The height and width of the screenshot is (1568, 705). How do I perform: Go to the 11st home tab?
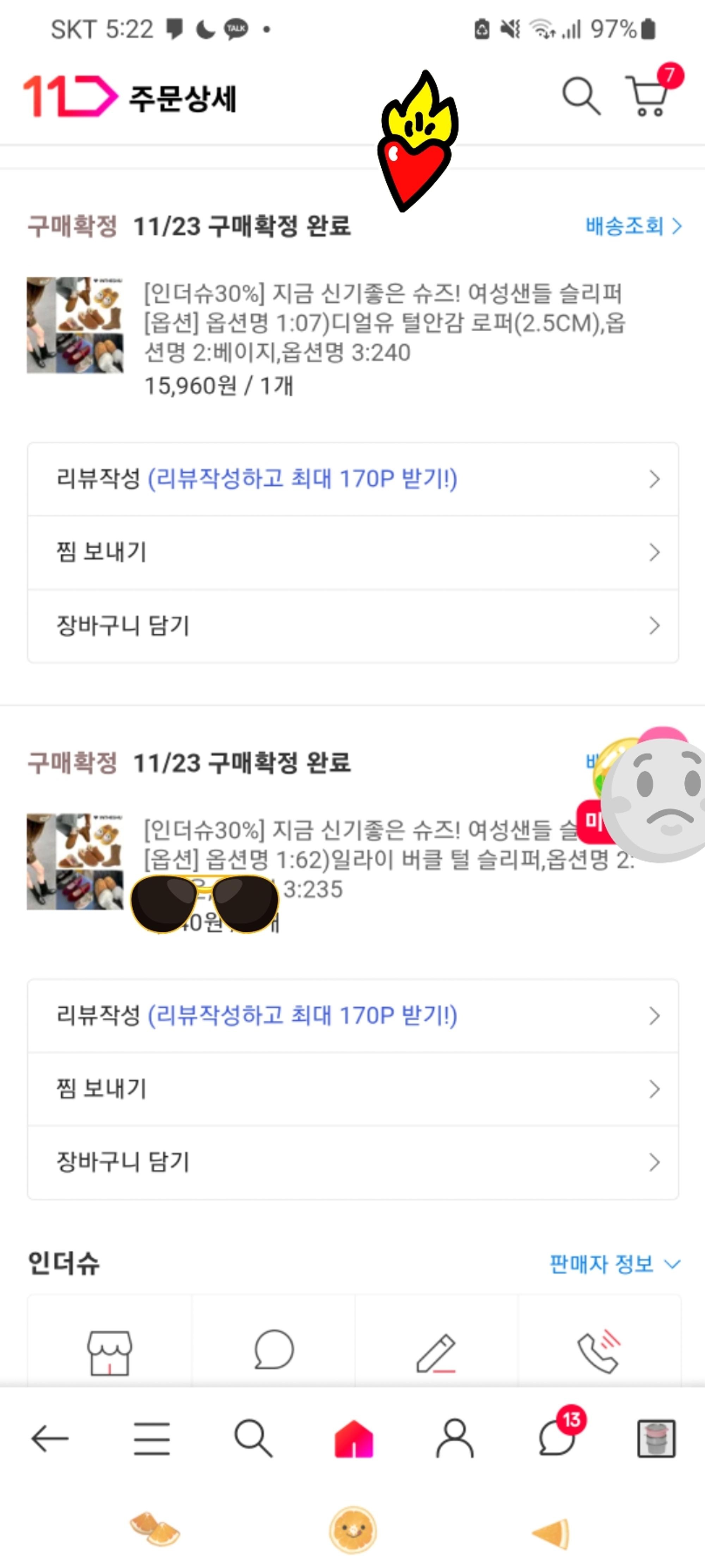[354, 1439]
